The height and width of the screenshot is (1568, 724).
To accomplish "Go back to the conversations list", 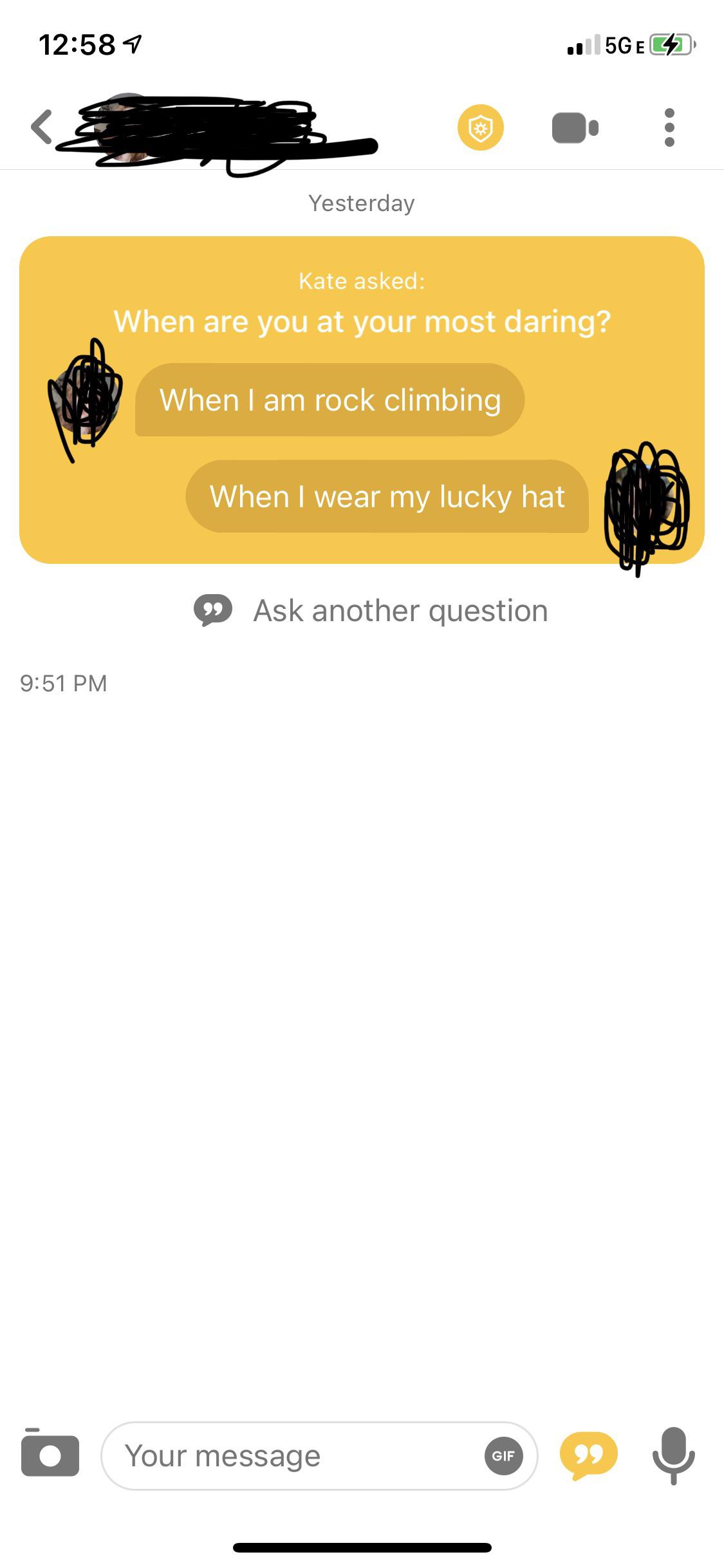I will click(41, 127).
